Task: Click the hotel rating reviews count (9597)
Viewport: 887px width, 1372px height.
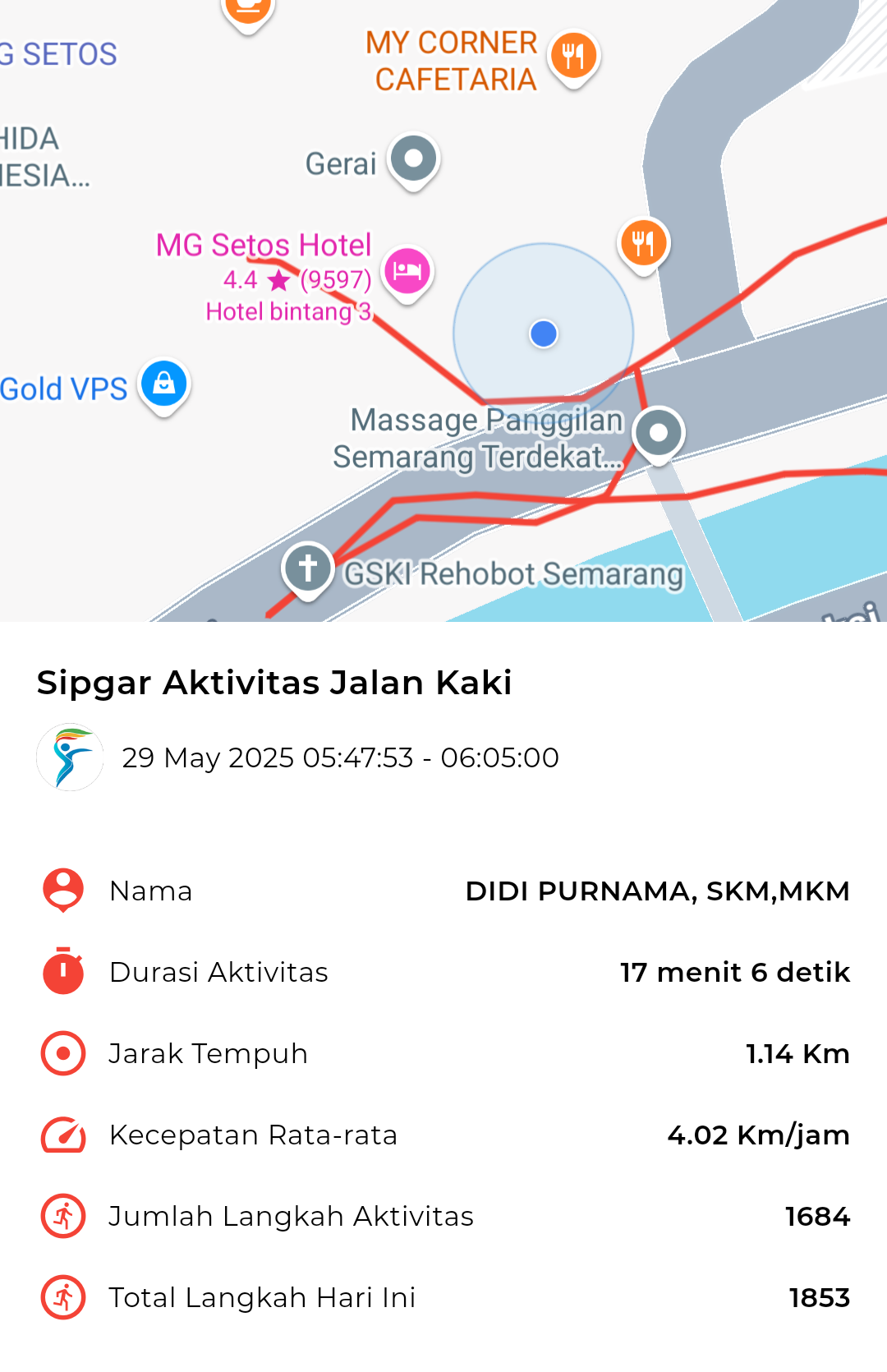Action: (x=335, y=280)
